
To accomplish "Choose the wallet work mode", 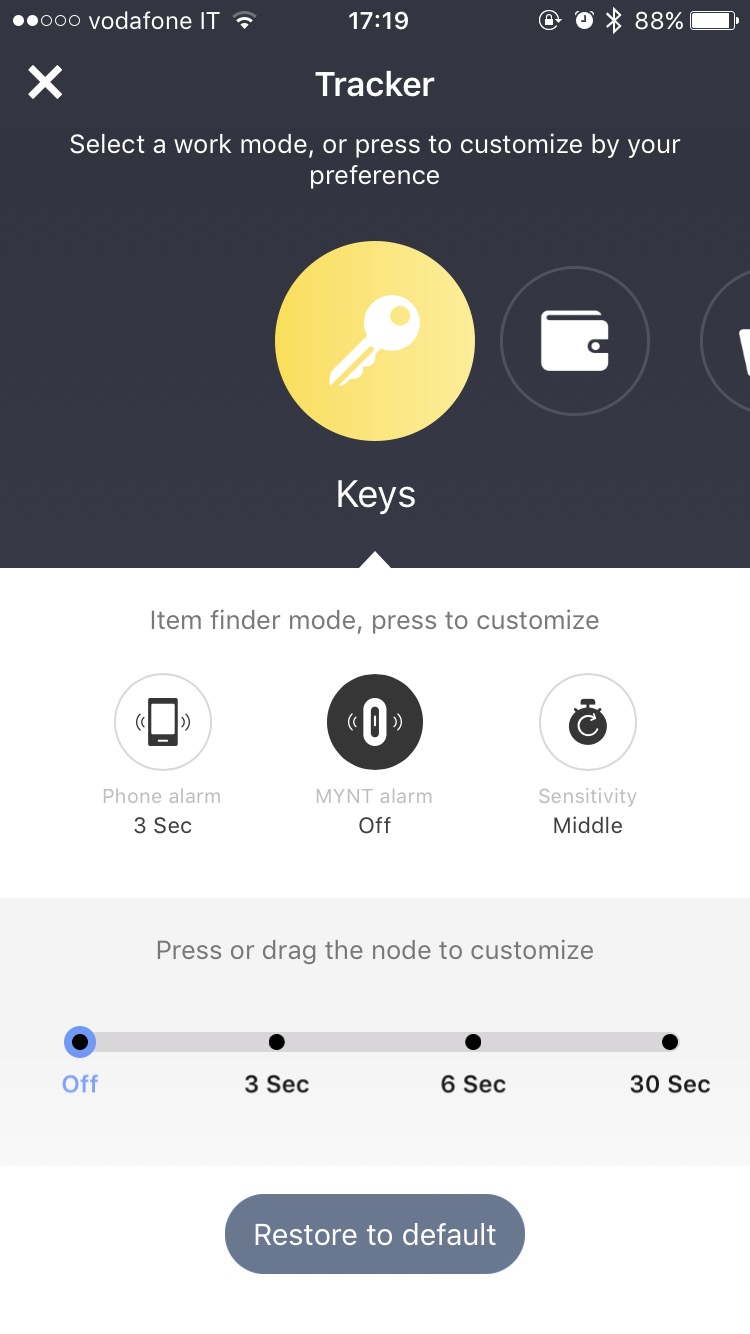I will click(575, 342).
